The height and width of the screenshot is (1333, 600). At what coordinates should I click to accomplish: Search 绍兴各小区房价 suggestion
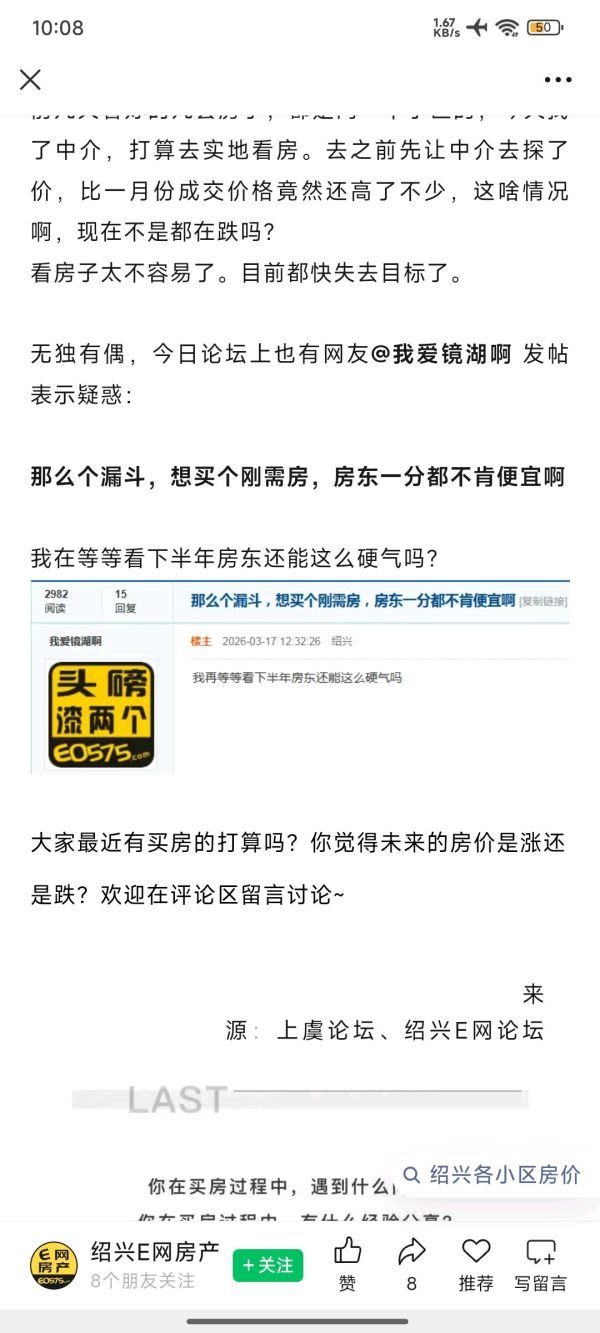[492, 1174]
